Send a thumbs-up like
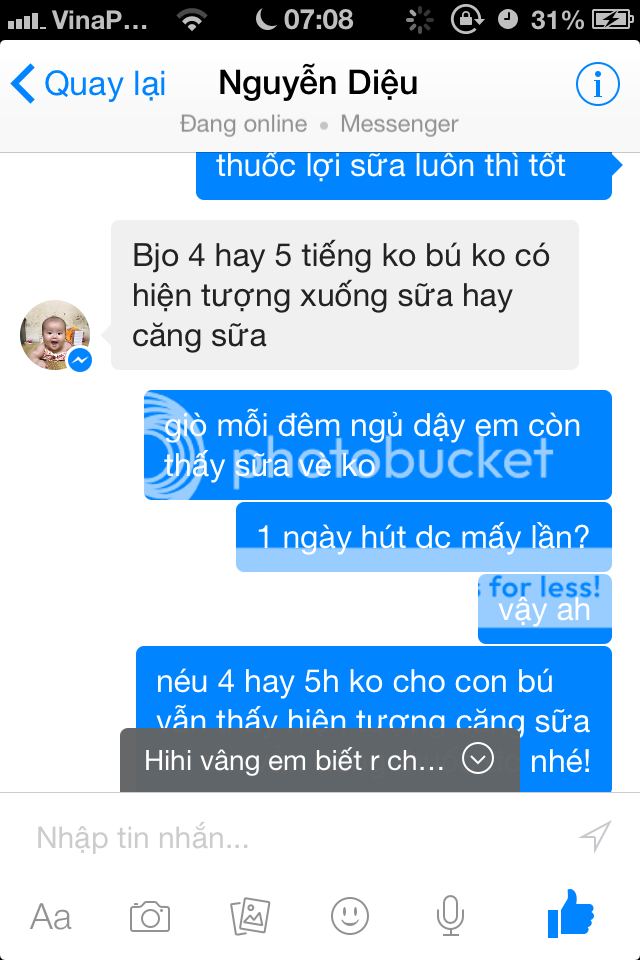 click(570, 914)
